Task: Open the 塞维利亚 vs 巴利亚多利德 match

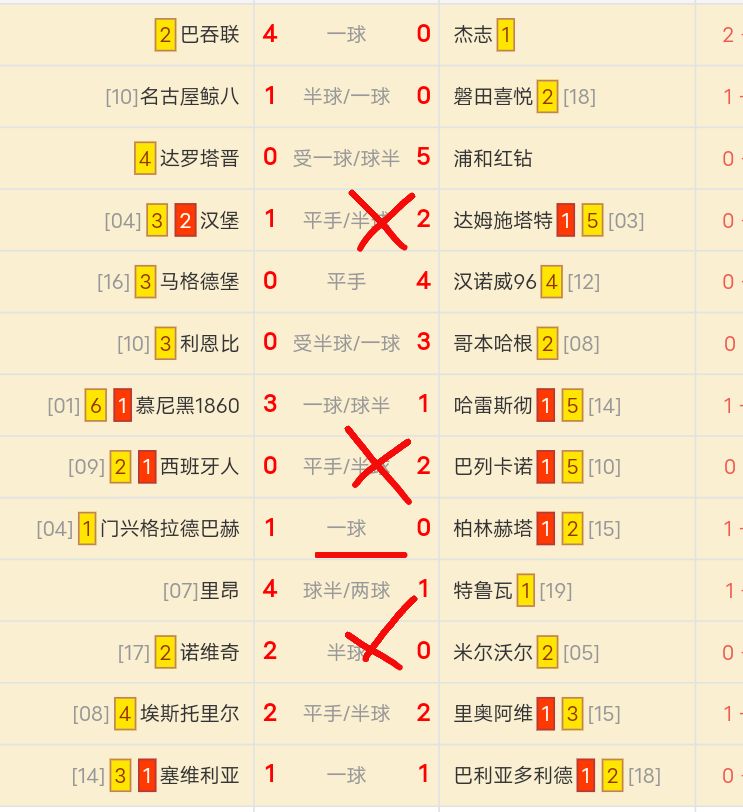Action: [346, 776]
